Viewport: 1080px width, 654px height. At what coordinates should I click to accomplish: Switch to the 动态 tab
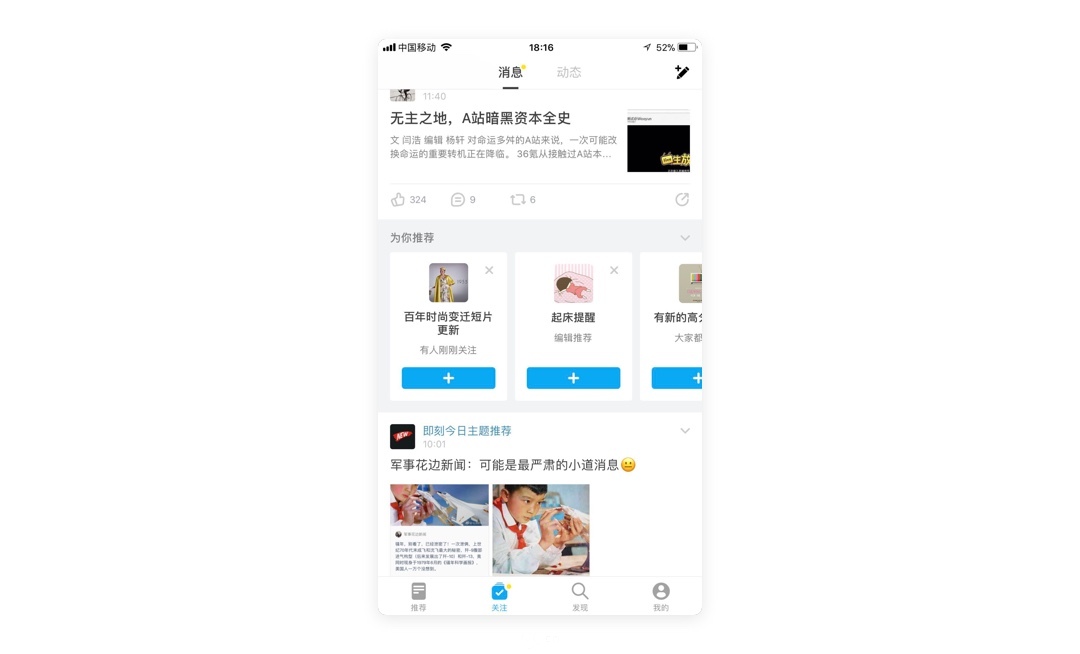coord(568,72)
